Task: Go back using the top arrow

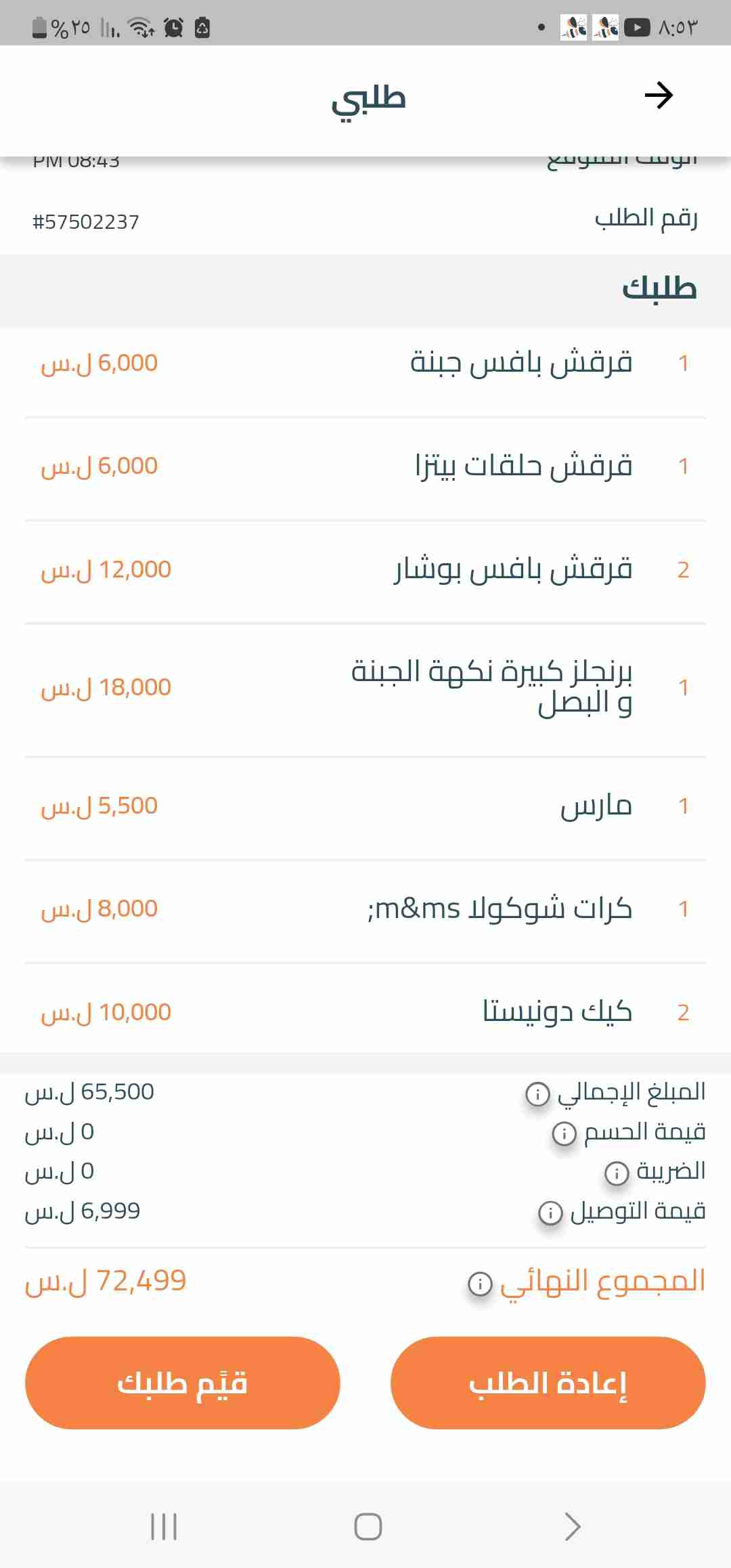Action: click(x=658, y=95)
